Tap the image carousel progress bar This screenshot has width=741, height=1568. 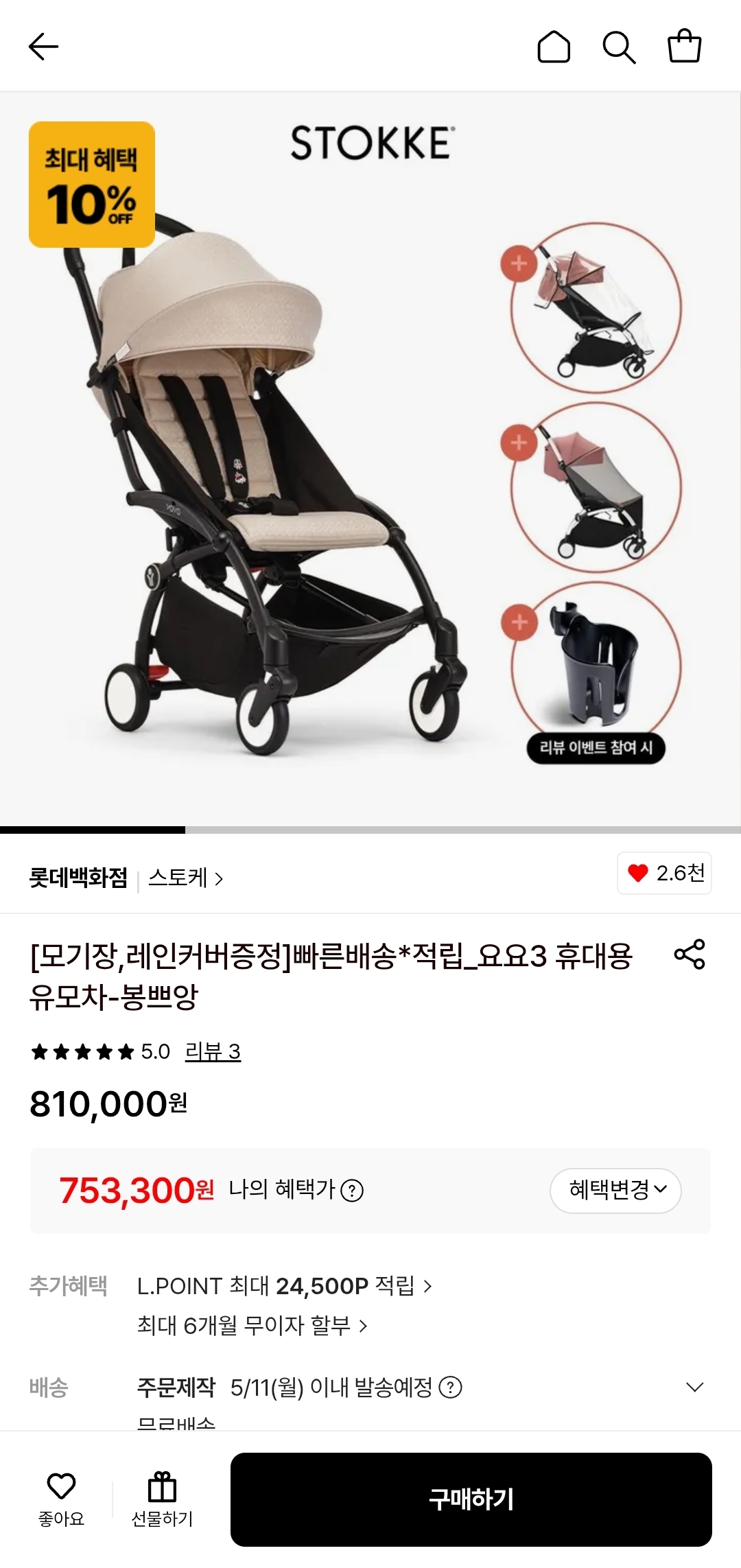[x=93, y=830]
